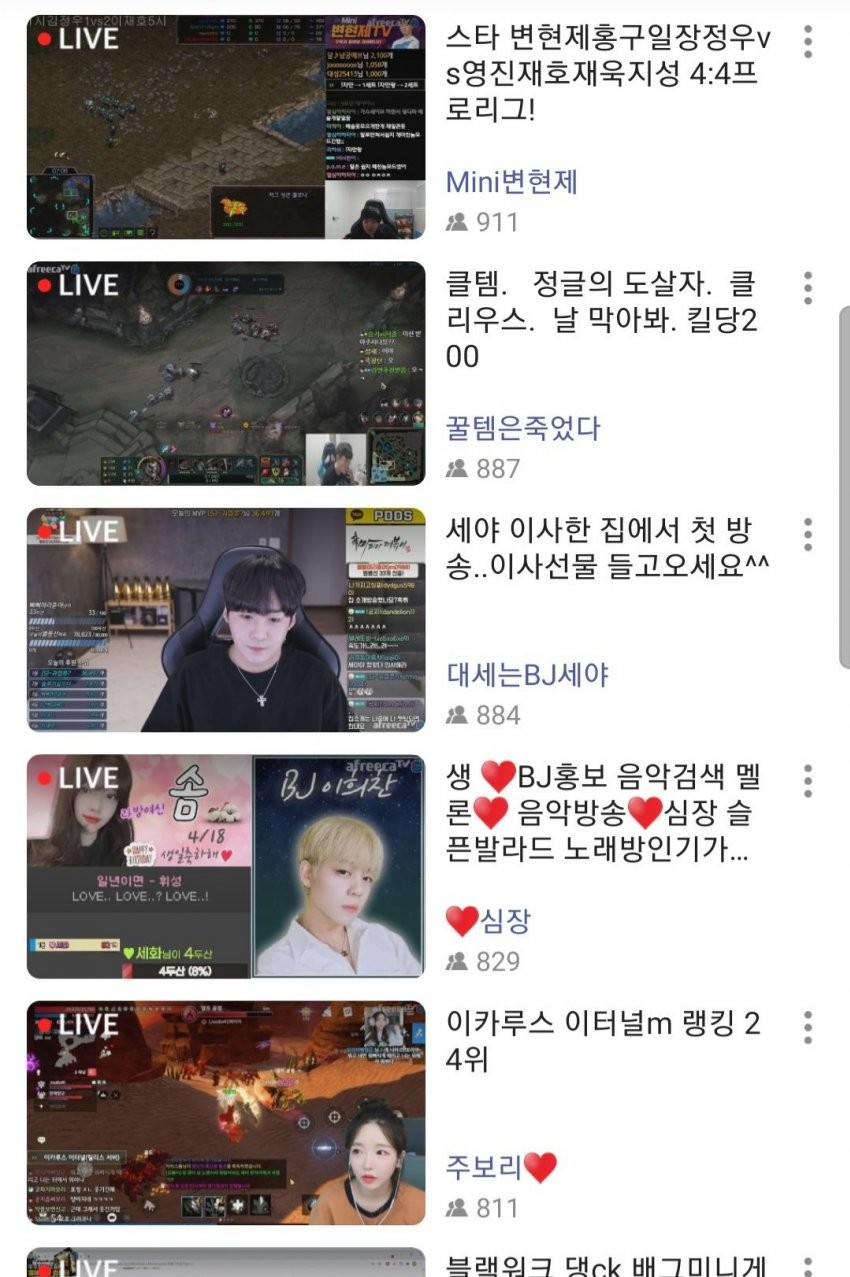850x1277 pixels.
Task: View channel name Mini변현제
Action: point(511,182)
